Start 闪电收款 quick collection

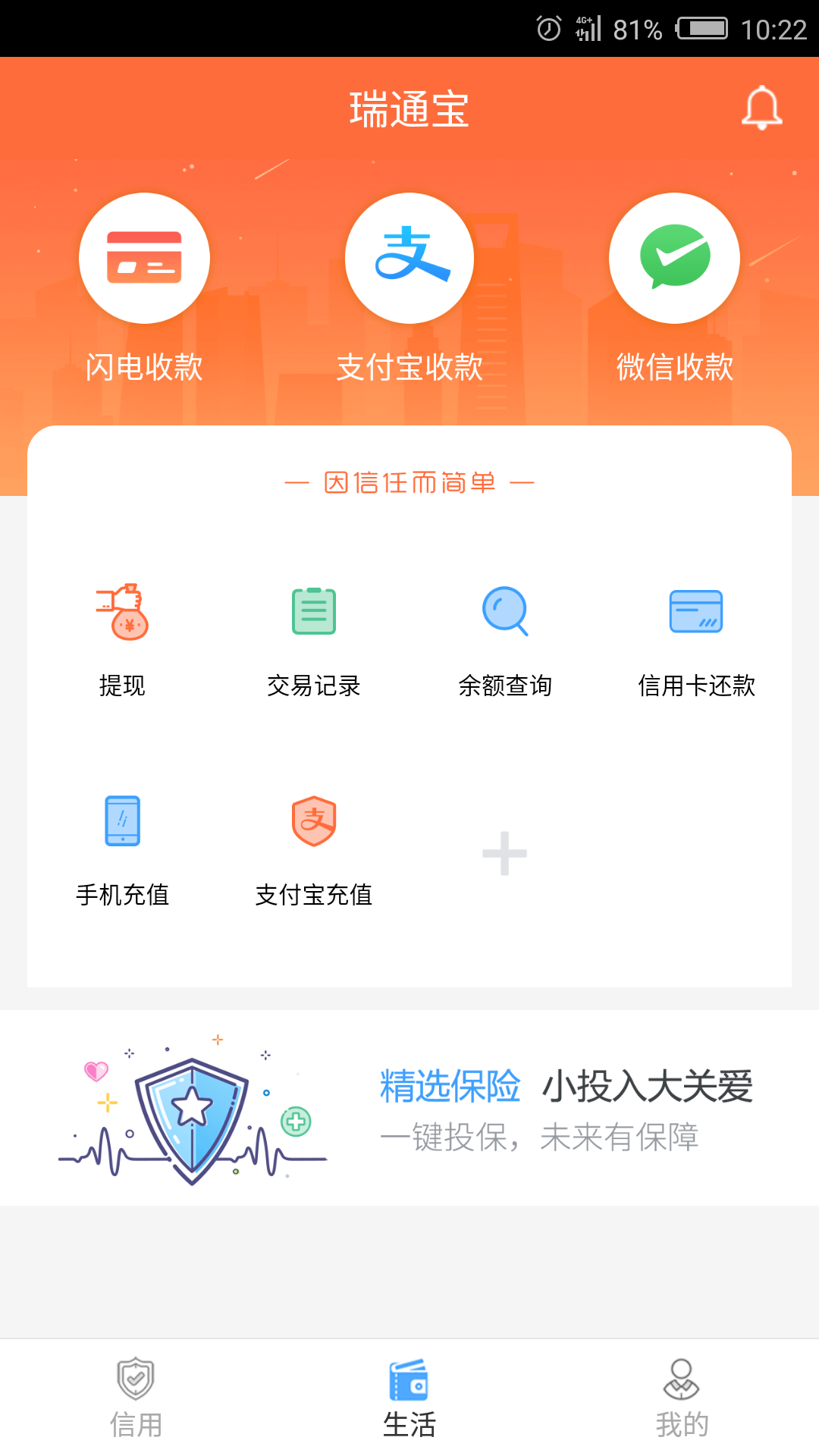pos(144,288)
